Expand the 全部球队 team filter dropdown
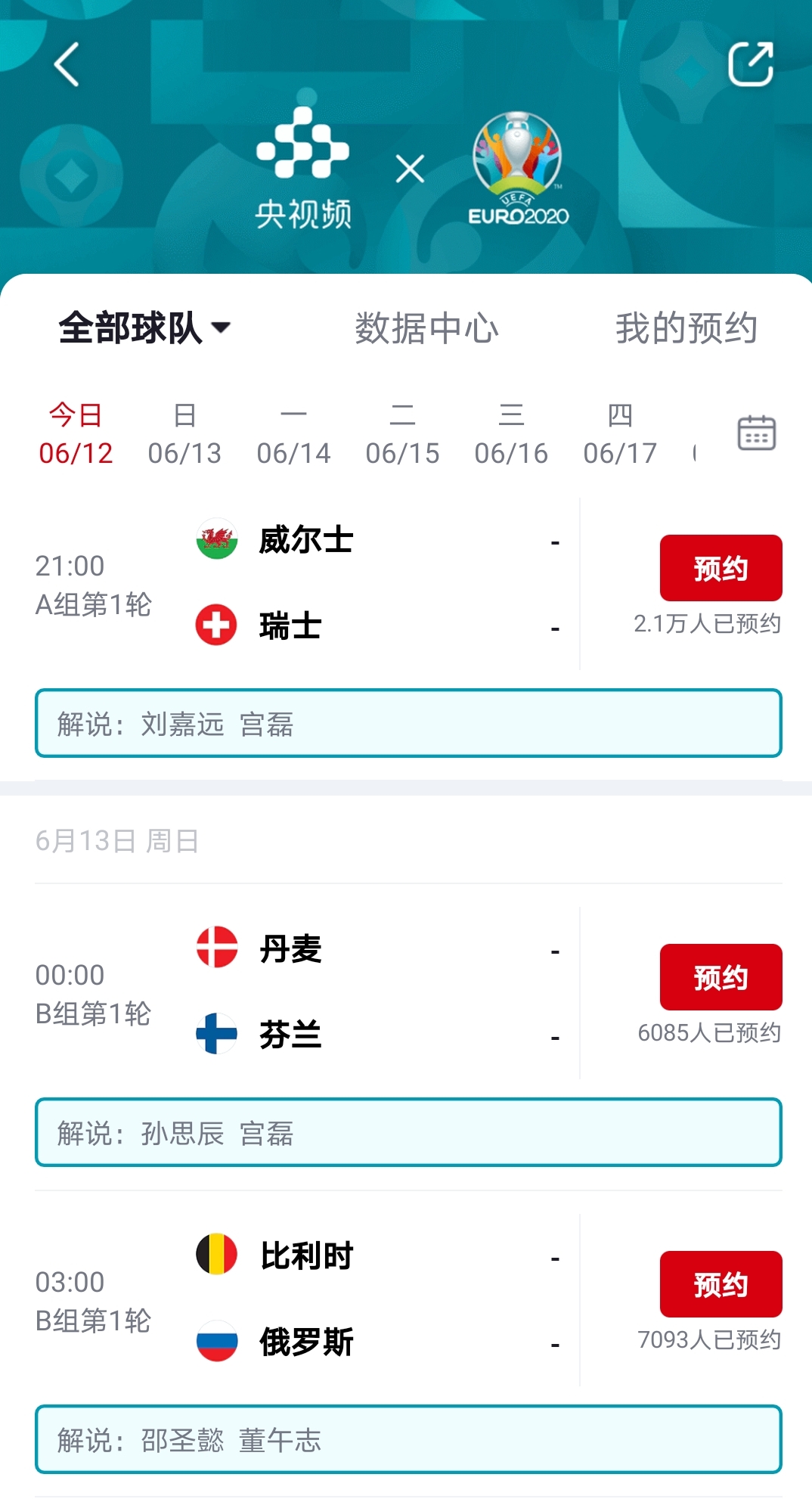Viewport: 812px width, 1499px height. tap(144, 328)
